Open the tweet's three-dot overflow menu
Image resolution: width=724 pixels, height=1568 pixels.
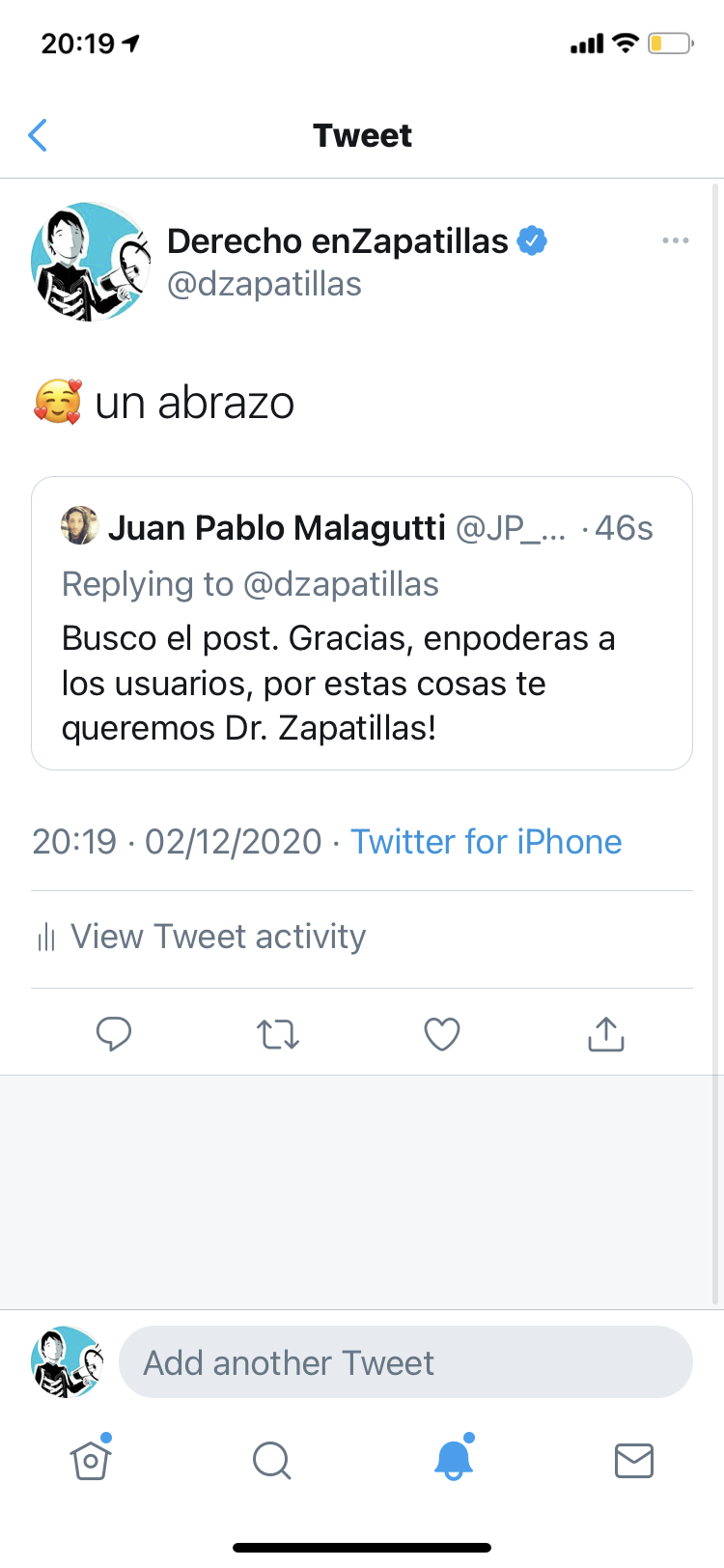click(675, 240)
